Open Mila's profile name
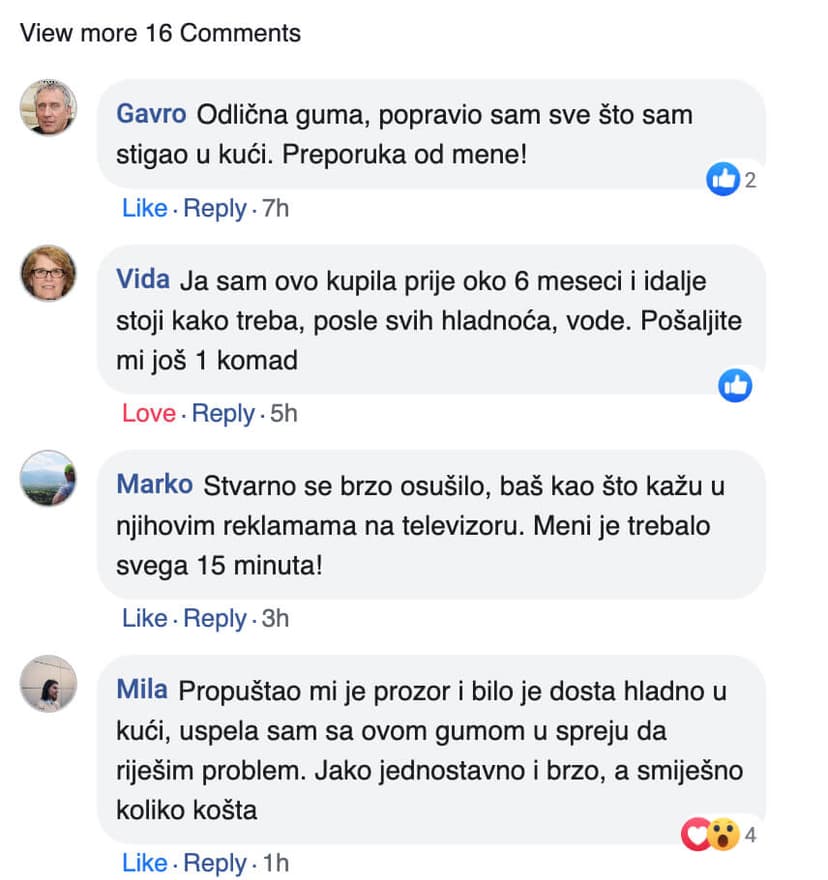The width and height of the screenshot is (828, 880). pos(142,690)
